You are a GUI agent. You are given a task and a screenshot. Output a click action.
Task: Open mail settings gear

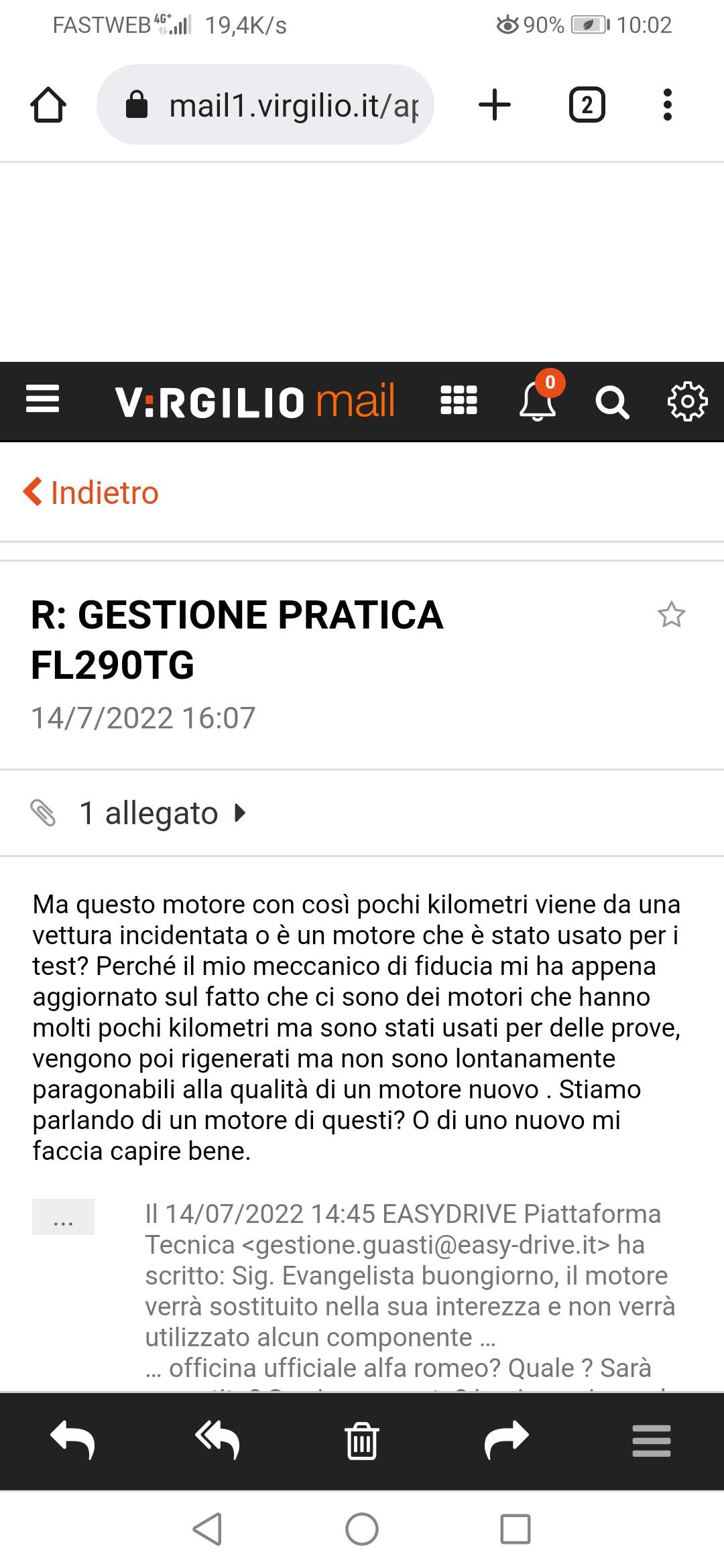point(687,401)
